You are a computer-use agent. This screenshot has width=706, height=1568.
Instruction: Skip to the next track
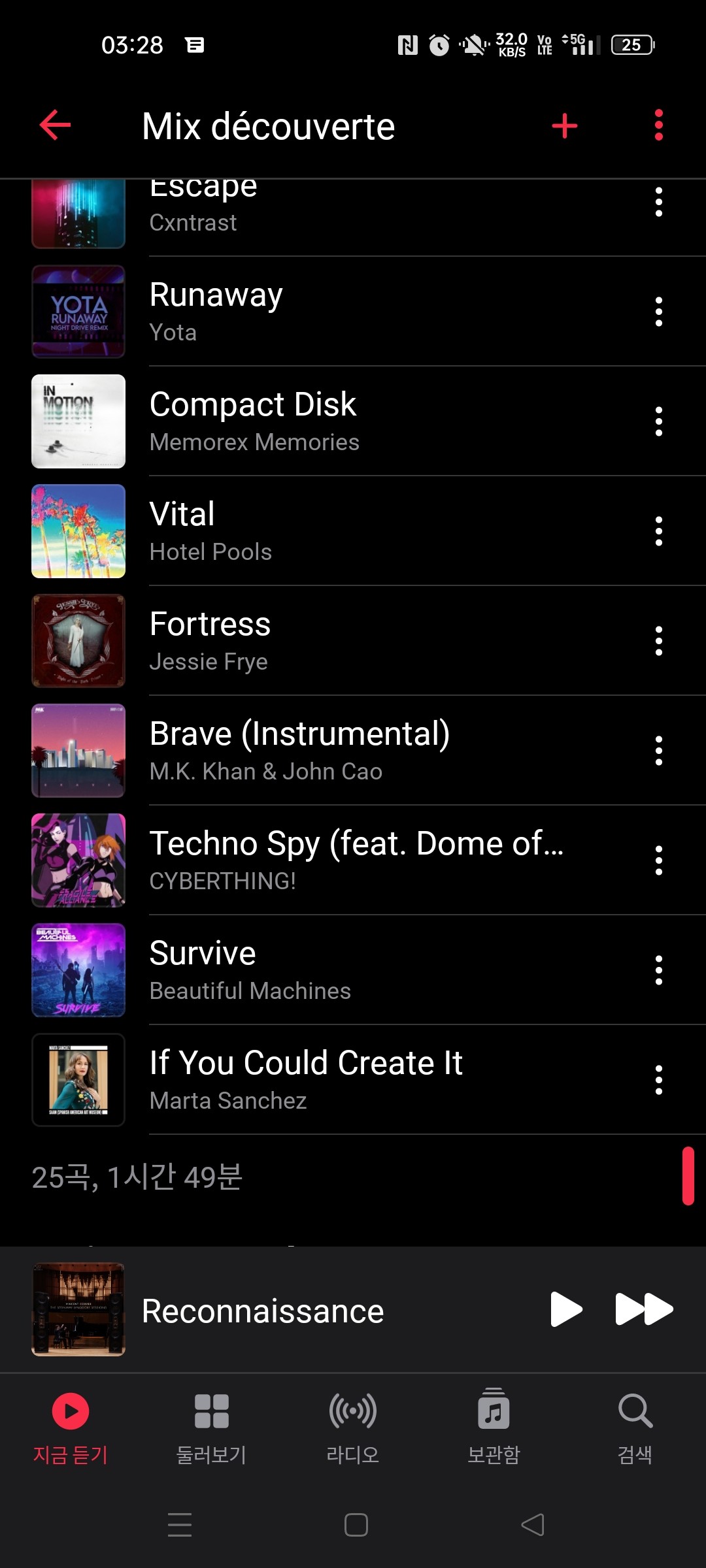click(x=644, y=1309)
